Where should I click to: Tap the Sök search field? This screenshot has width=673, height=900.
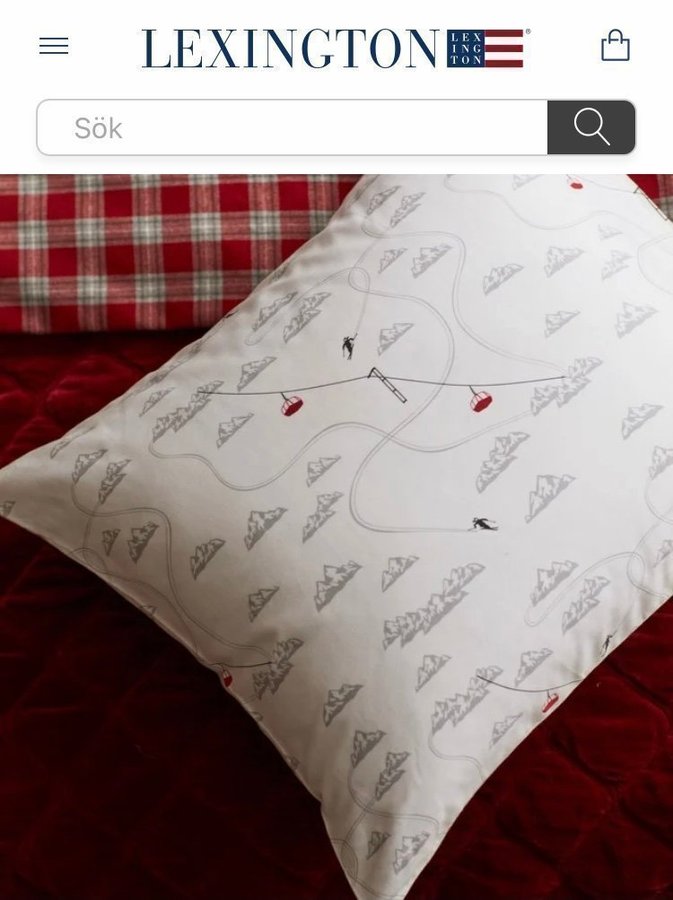coord(292,128)
